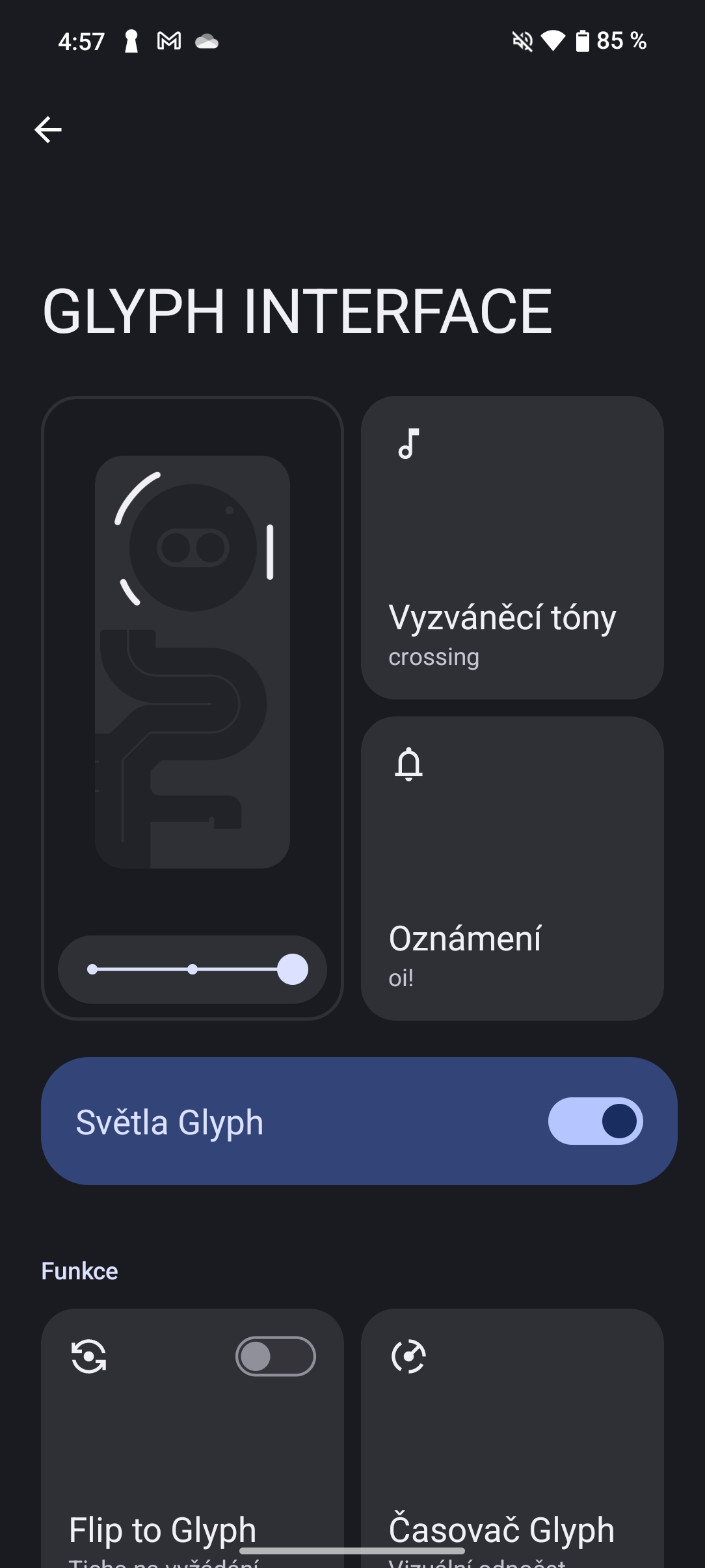Image resolution: width=705 pixels, height=1568 pixels.
Task: Tap the Časovač Glyph timer icon
Action: [x=409, y=1357]
